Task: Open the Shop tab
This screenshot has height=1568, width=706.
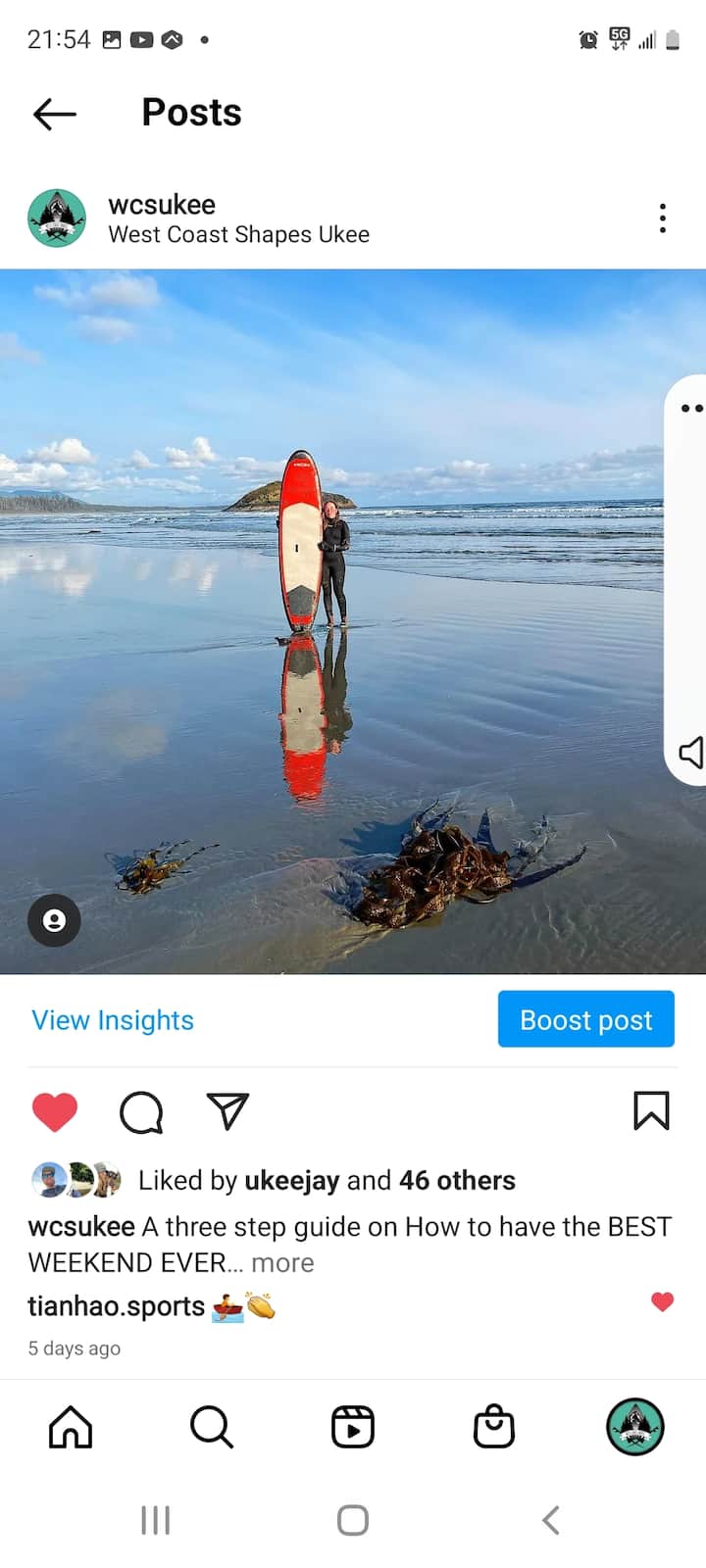Action: (494, 1427)
